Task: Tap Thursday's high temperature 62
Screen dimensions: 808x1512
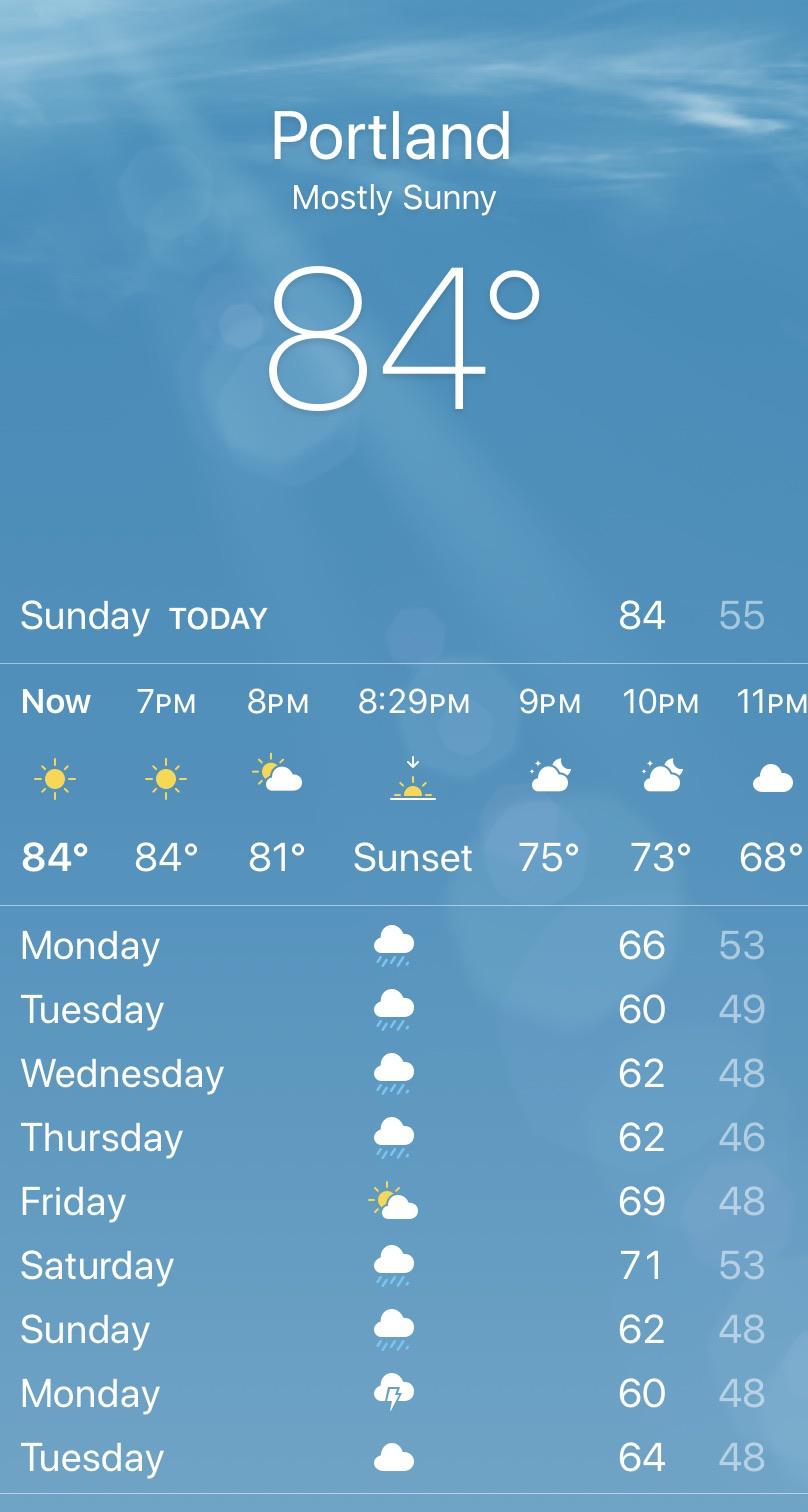Action: tap(643, 1136)
